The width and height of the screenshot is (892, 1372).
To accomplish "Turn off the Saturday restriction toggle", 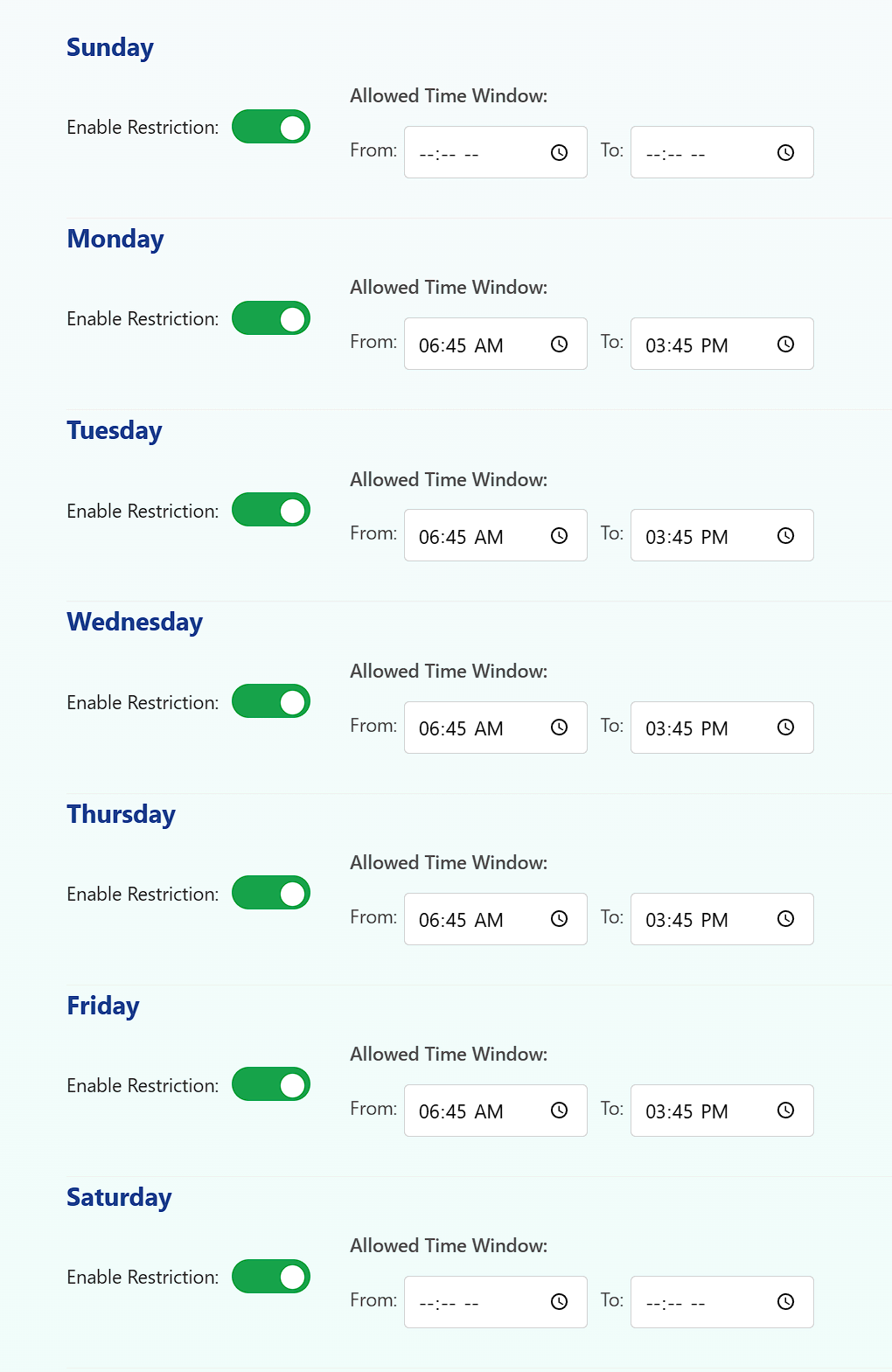I will click(x=271, y=1277).
